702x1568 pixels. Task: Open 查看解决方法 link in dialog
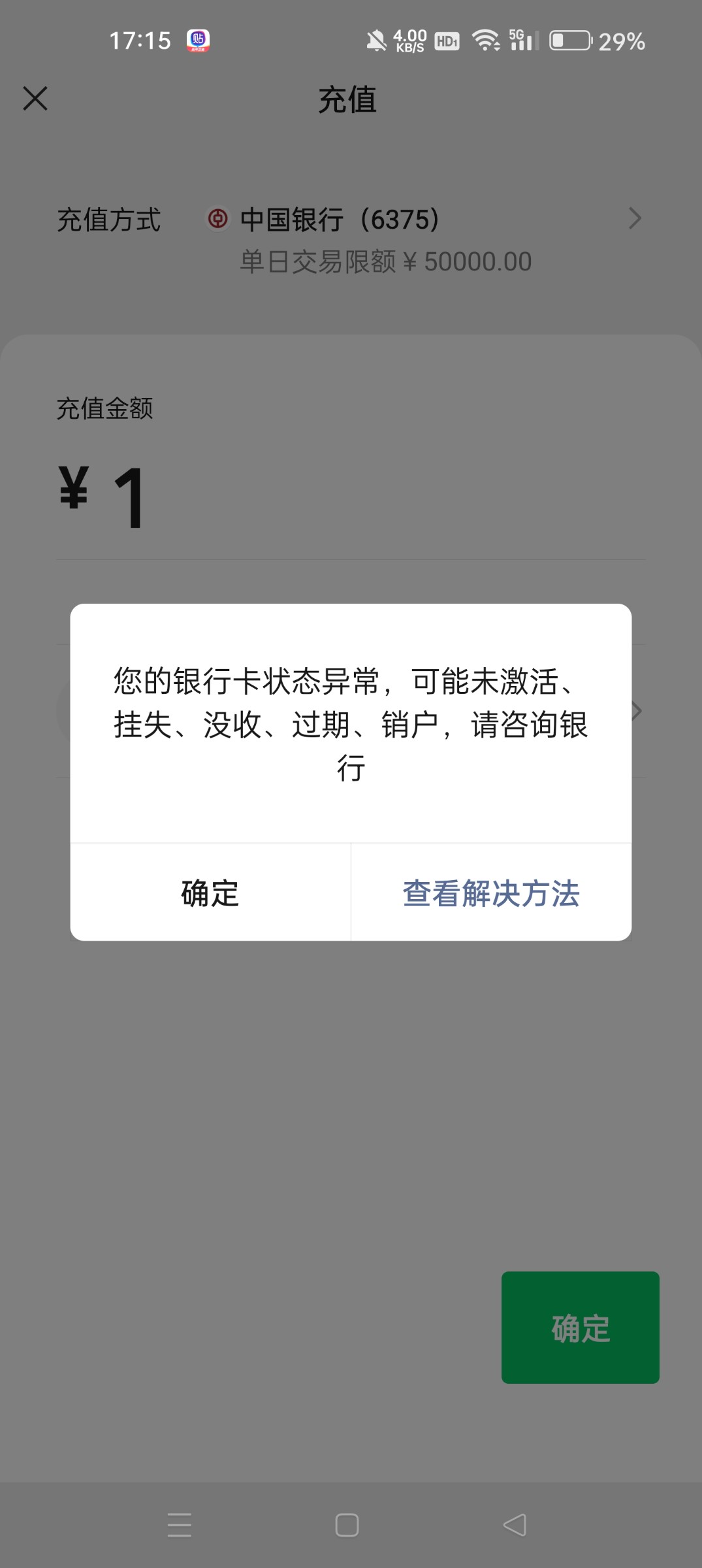491,892
